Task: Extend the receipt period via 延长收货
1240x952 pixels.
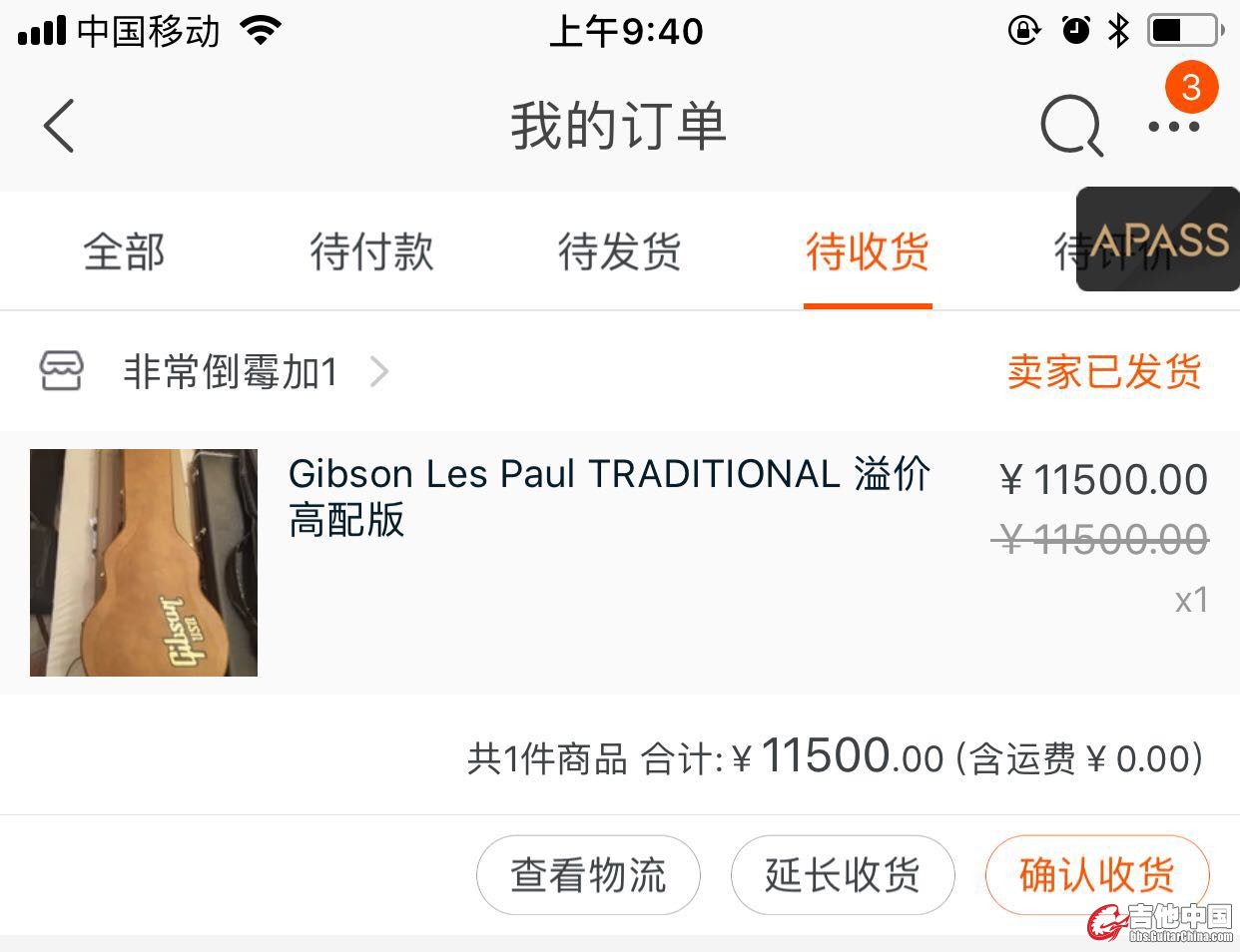Action: click(x=843, y=875)
